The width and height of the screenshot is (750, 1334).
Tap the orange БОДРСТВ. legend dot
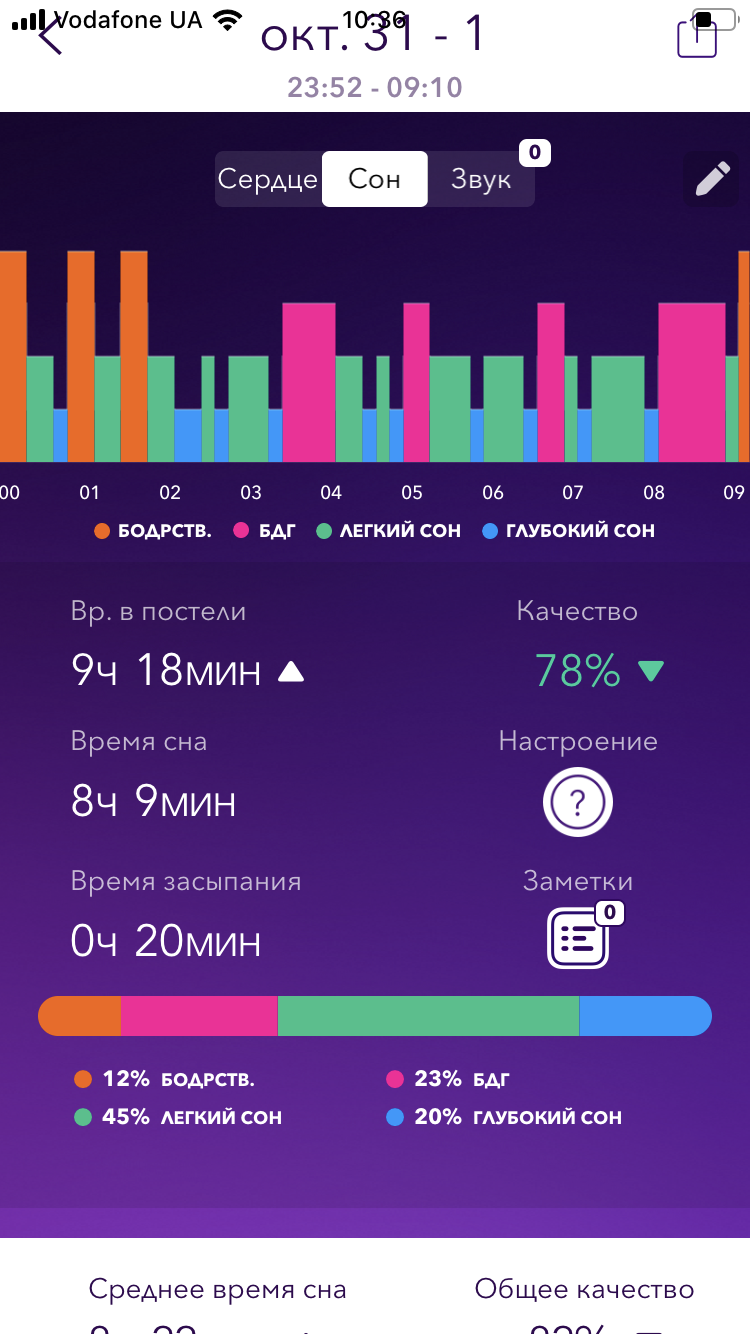(x=101, y=530)
